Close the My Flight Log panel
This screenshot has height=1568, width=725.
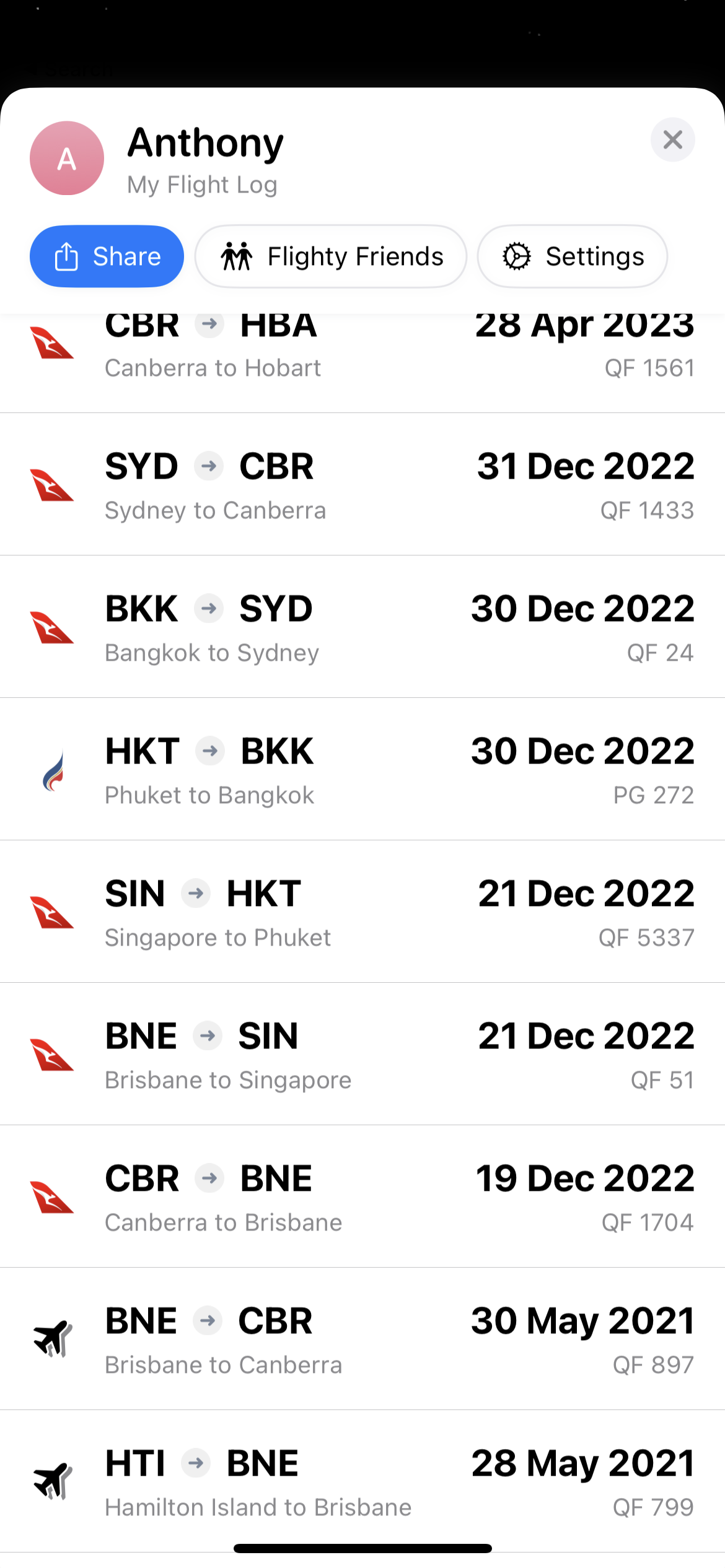(x=673, y=140)
